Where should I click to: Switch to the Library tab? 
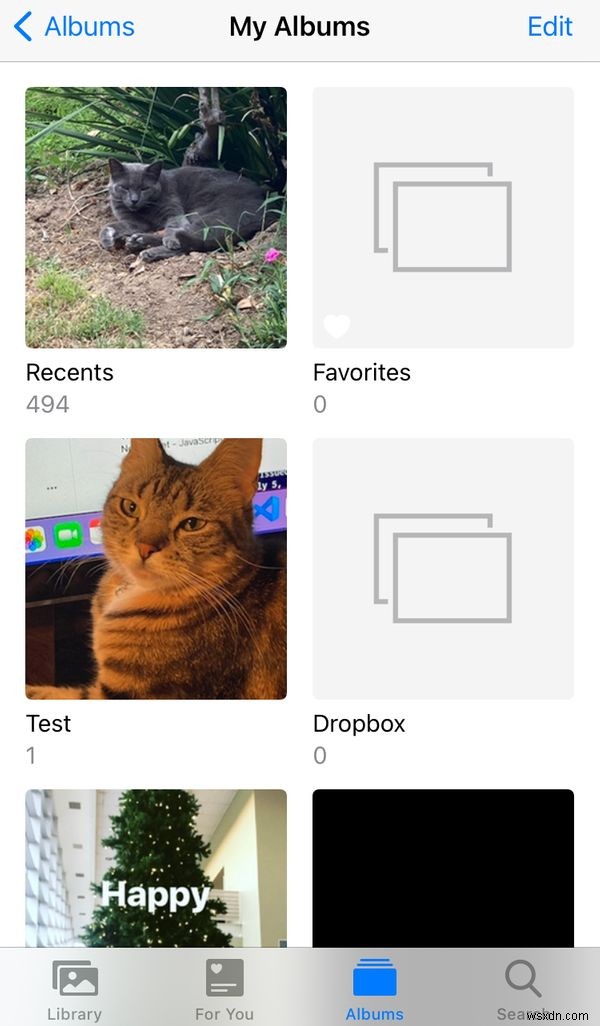point(74,990)
